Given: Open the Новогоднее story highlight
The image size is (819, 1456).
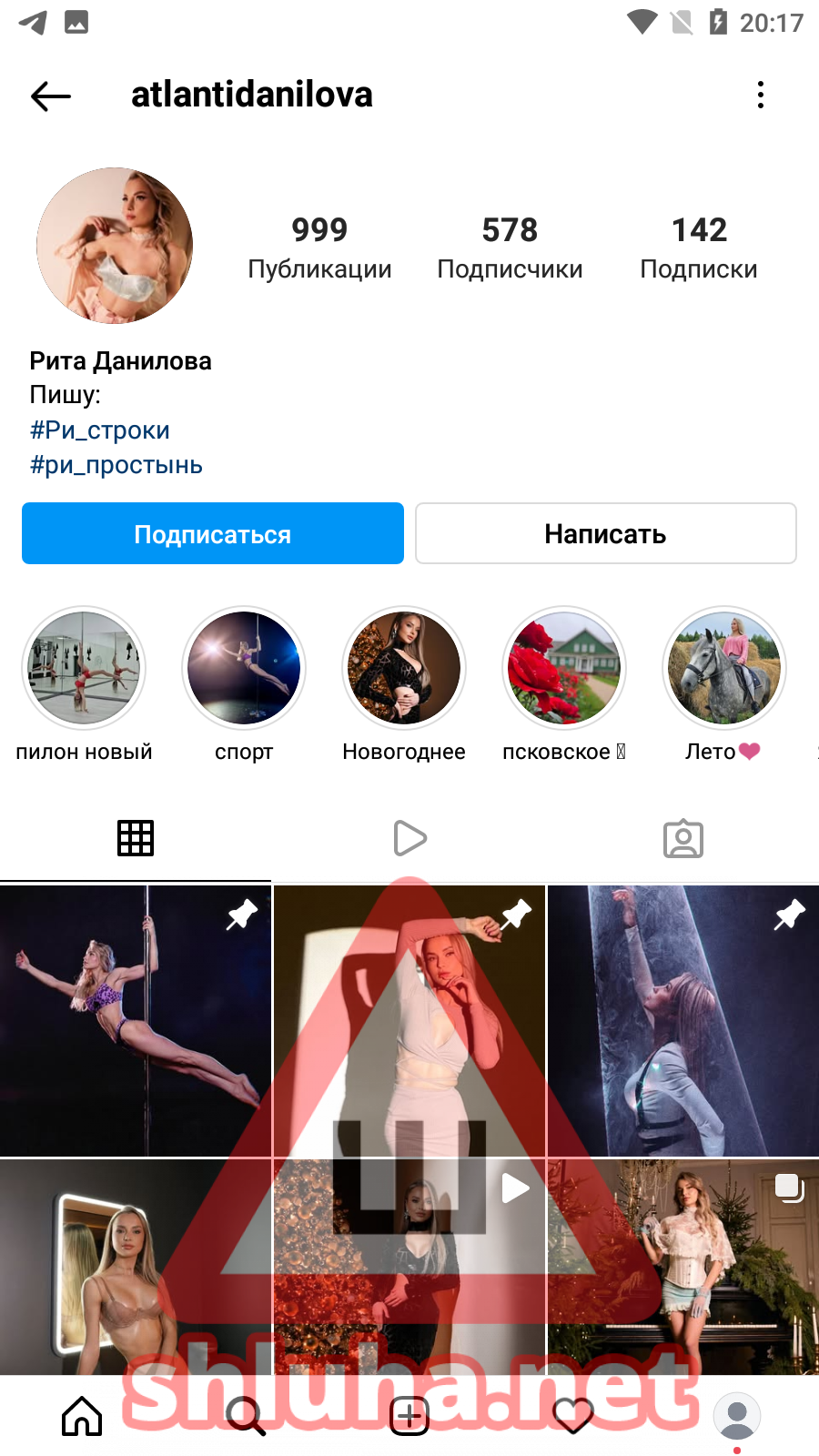Looking at the screenshot, I should pos(404,668).
